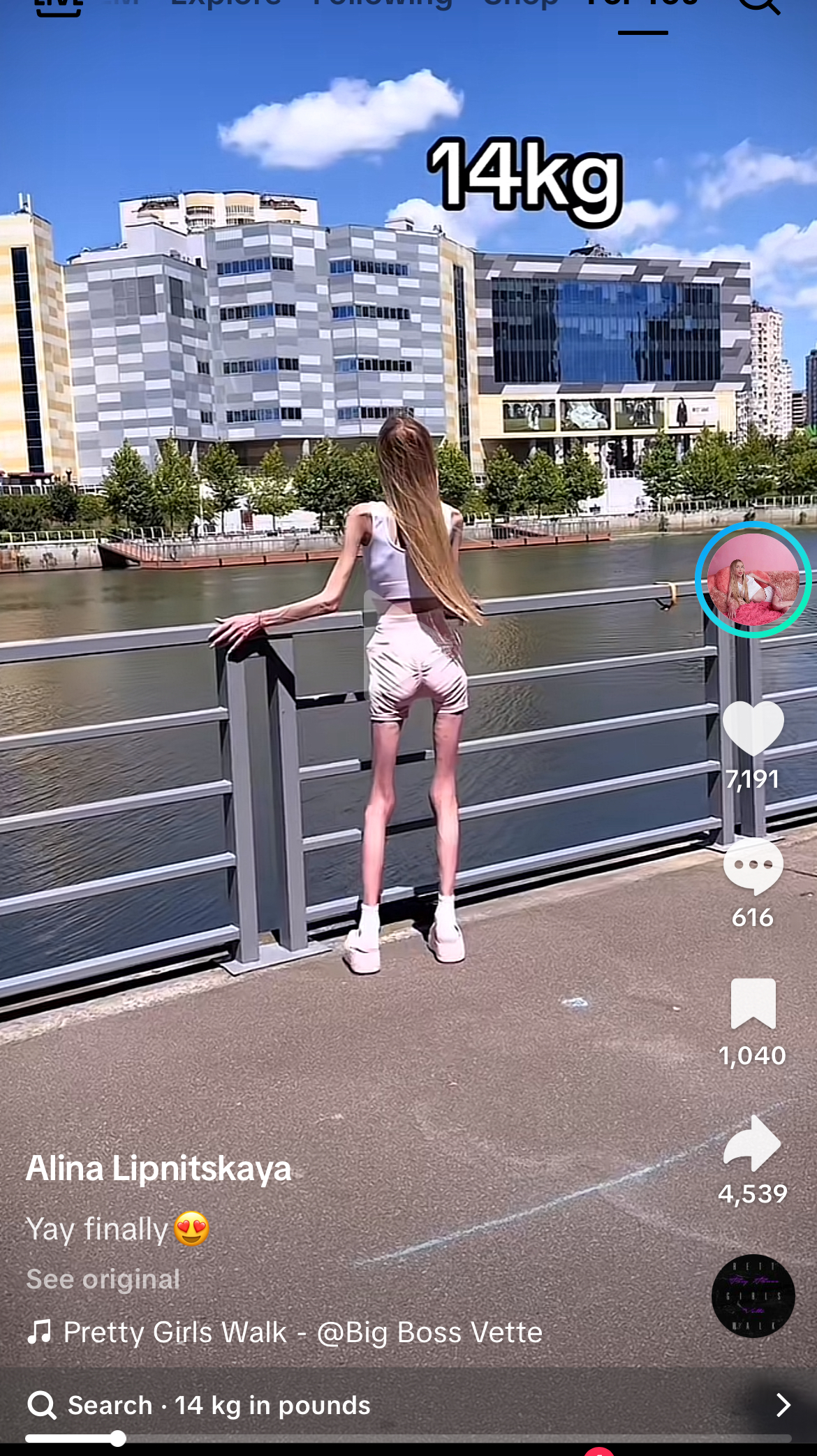Search for 14 kg in pounds
Image resolution: width=817 pixels, height=1456 pixels.
click(x=408, y=1405)
